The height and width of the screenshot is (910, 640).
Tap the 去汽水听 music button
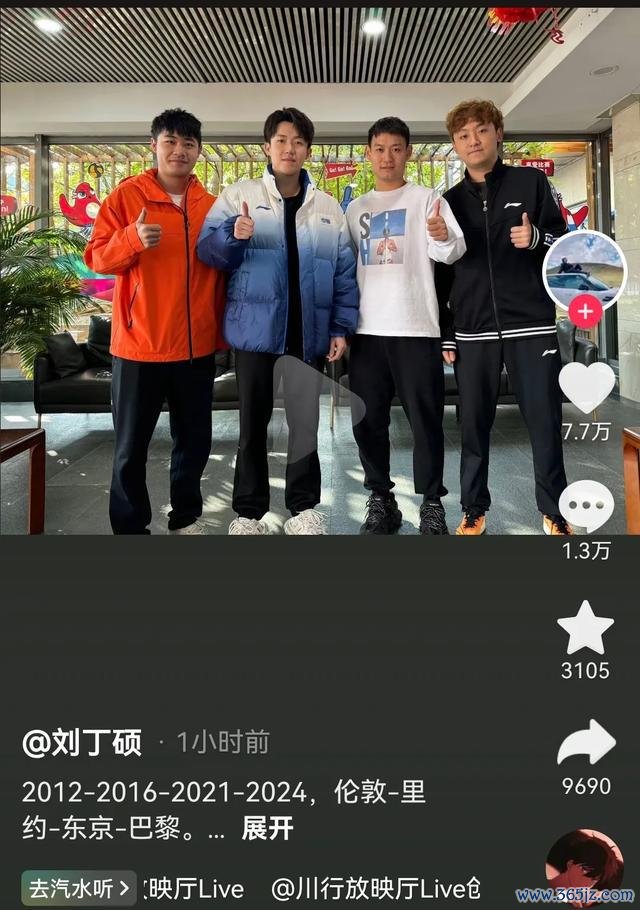[79, 887]
